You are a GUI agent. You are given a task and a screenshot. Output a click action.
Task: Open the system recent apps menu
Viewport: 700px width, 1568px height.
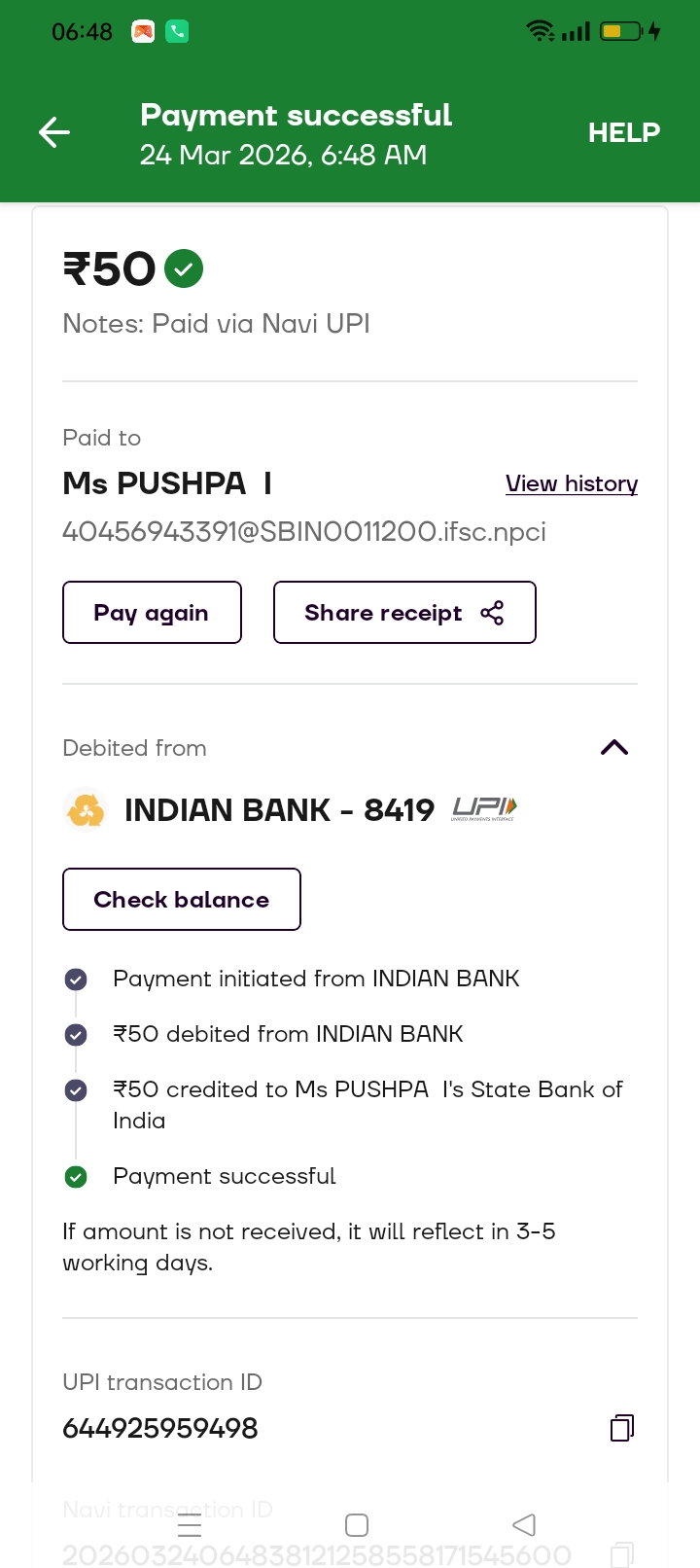coord(190,1524)
